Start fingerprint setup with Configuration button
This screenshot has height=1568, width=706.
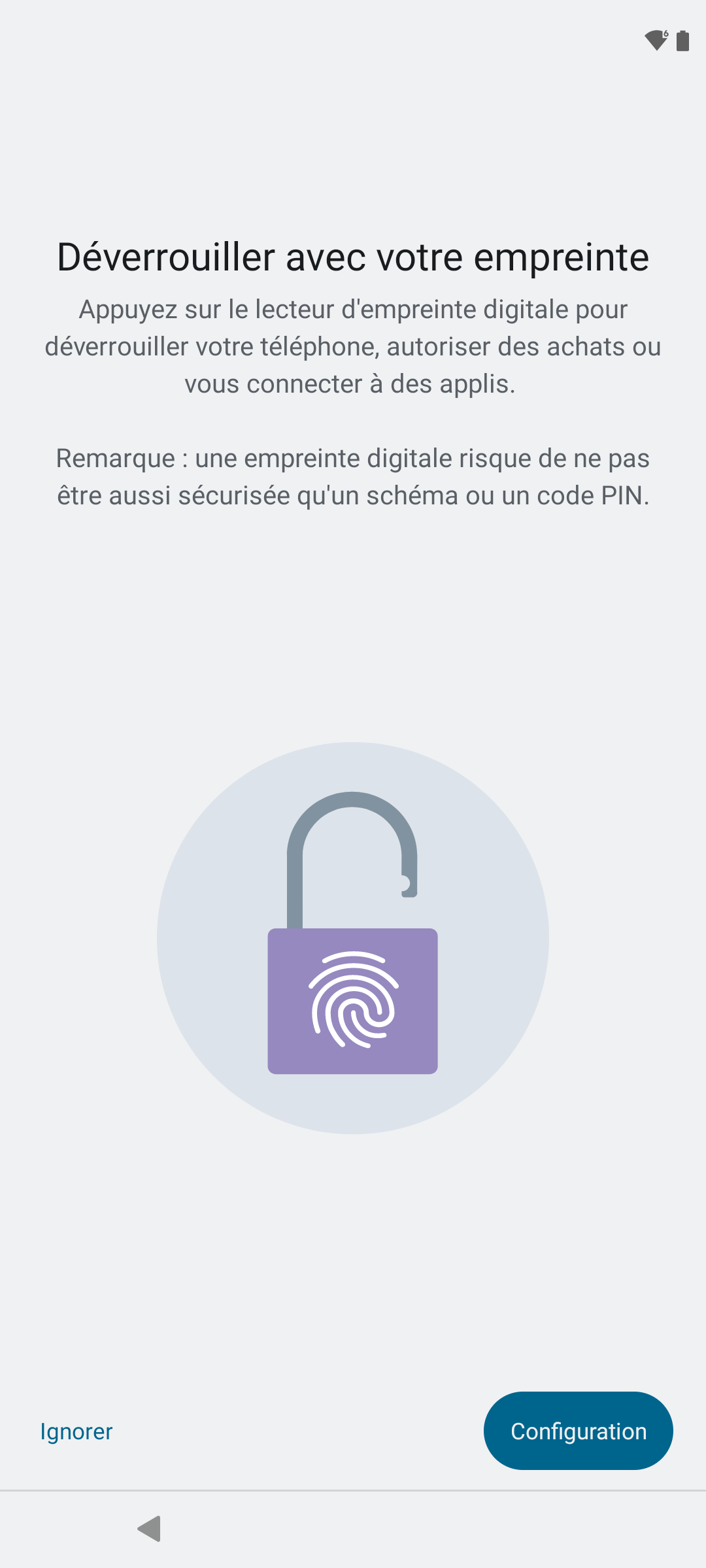click(x=579, y=1431)
